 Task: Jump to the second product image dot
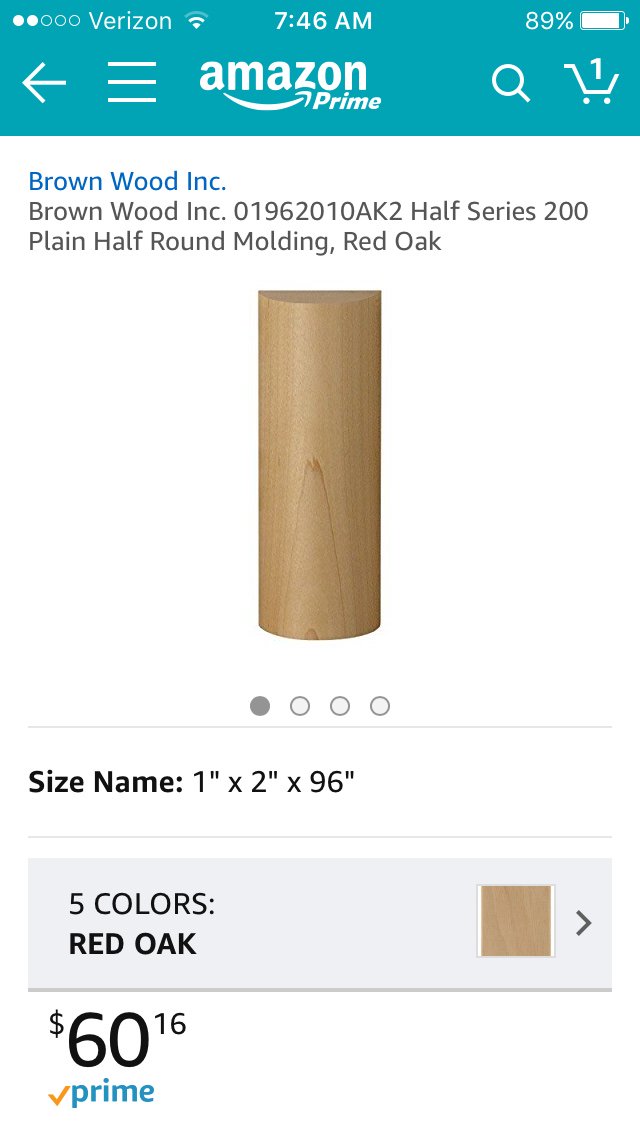pos(300,706)
